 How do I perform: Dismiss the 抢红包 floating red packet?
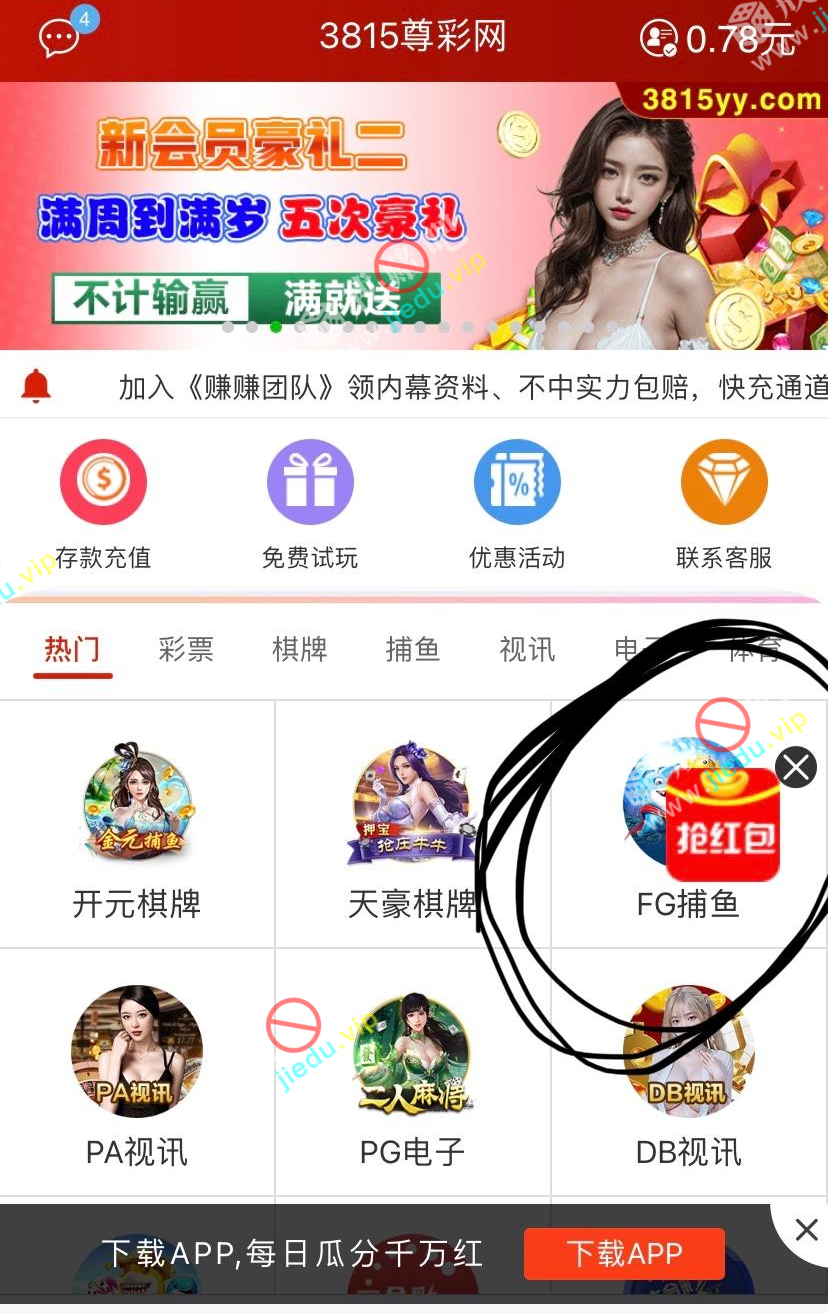(x=796, y=768)
